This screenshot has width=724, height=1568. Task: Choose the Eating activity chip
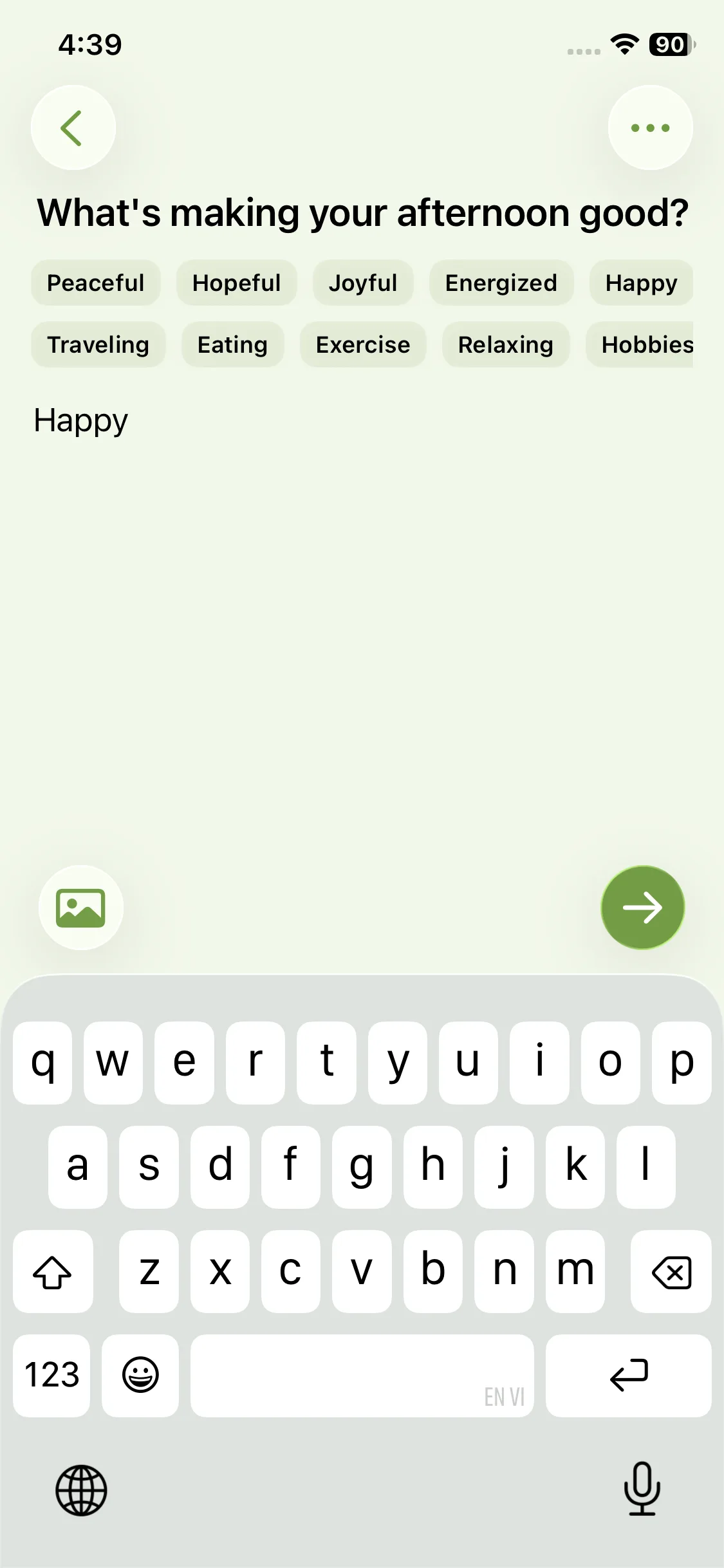(232, 344)
